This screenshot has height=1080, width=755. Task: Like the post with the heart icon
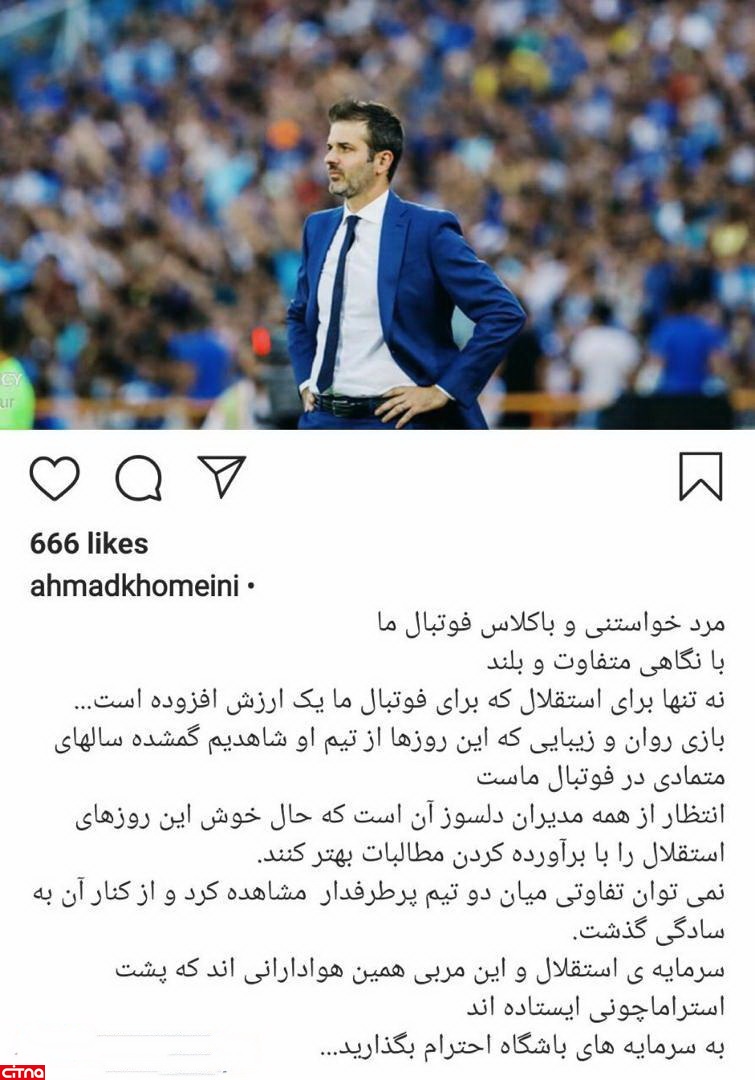click(x=54, y=477)
